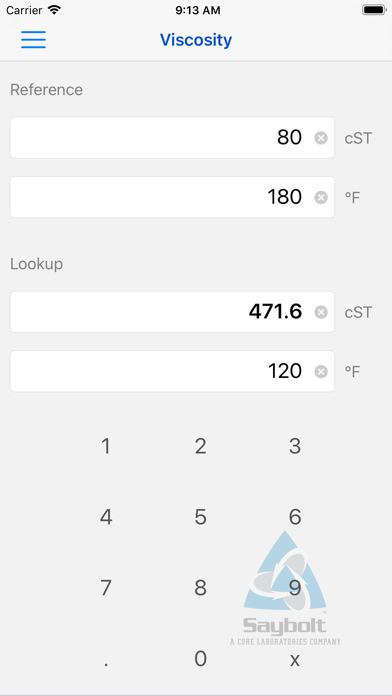
Task: Clear the Reference cST value 80
Action: (x=321, y=138)
